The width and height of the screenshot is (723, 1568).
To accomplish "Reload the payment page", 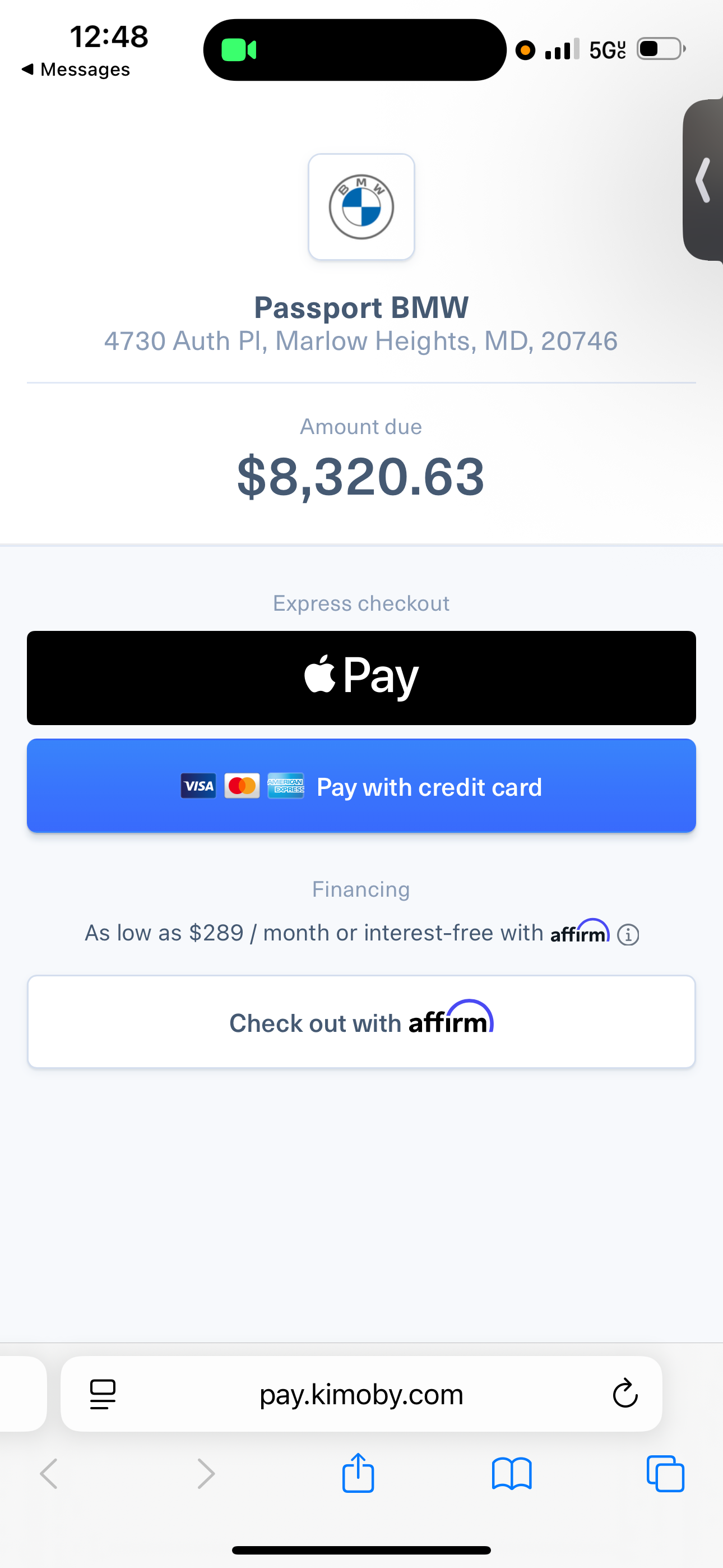I will 625,1394.
